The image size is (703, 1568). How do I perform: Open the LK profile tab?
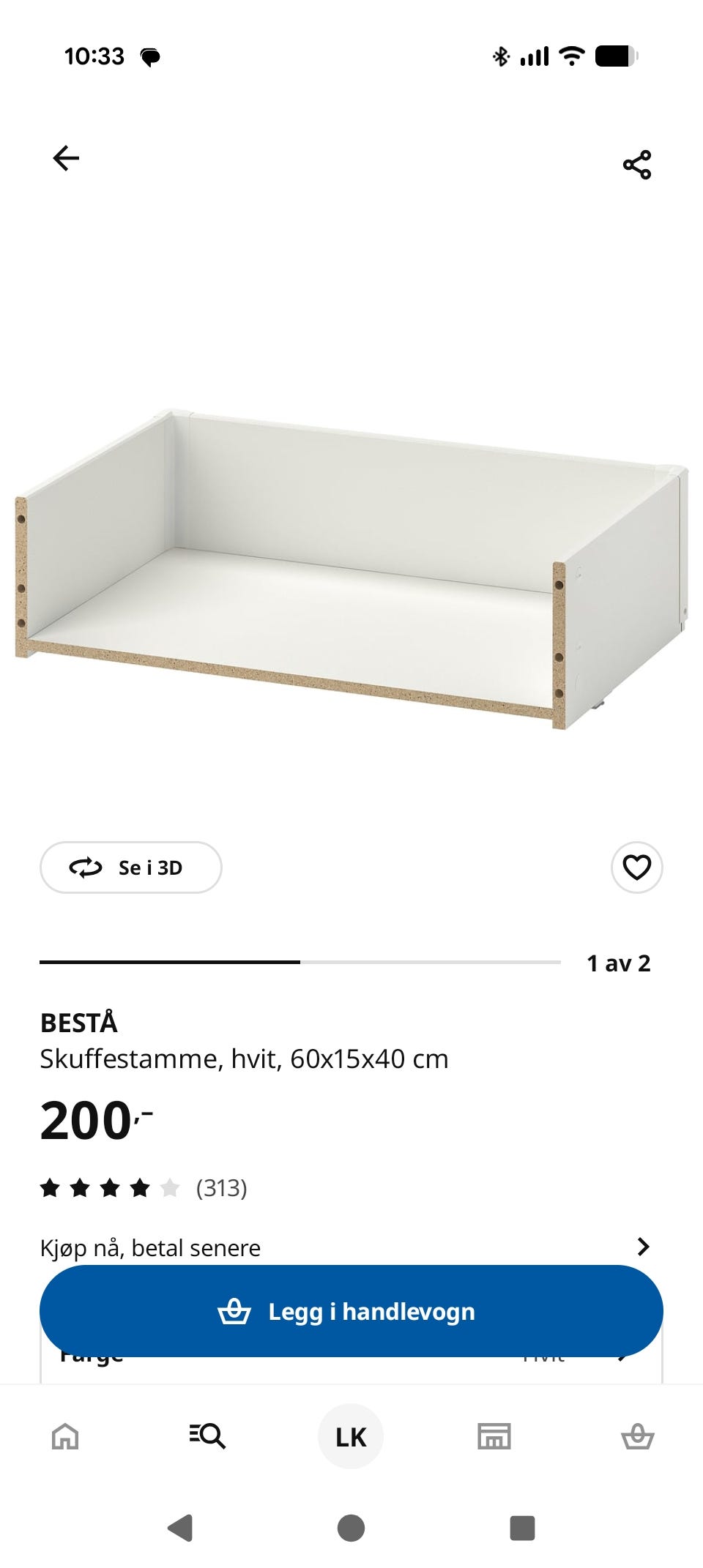(x=351, y=1436)
